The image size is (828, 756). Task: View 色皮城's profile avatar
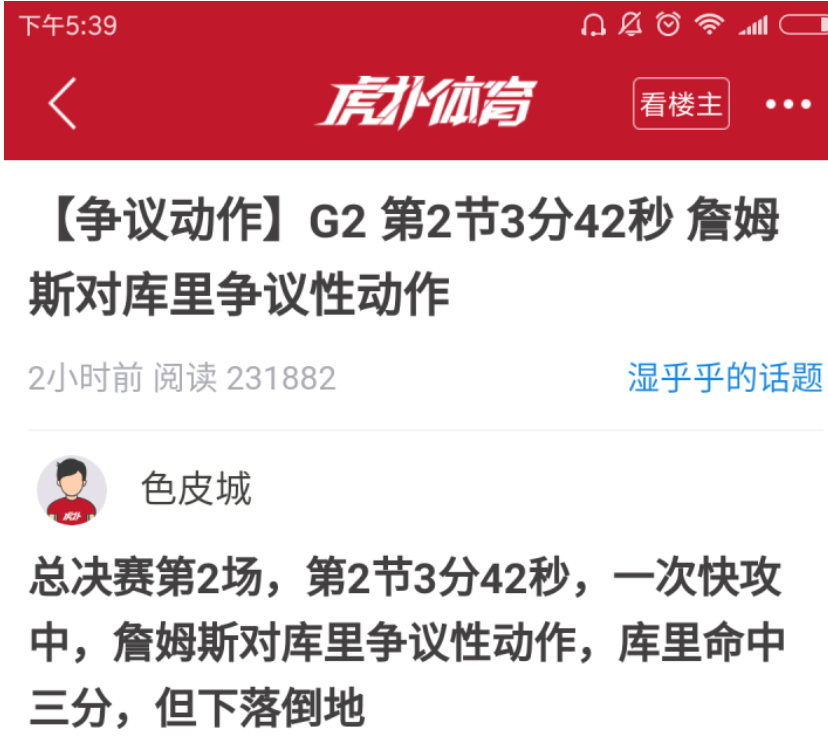coord(72,490)
